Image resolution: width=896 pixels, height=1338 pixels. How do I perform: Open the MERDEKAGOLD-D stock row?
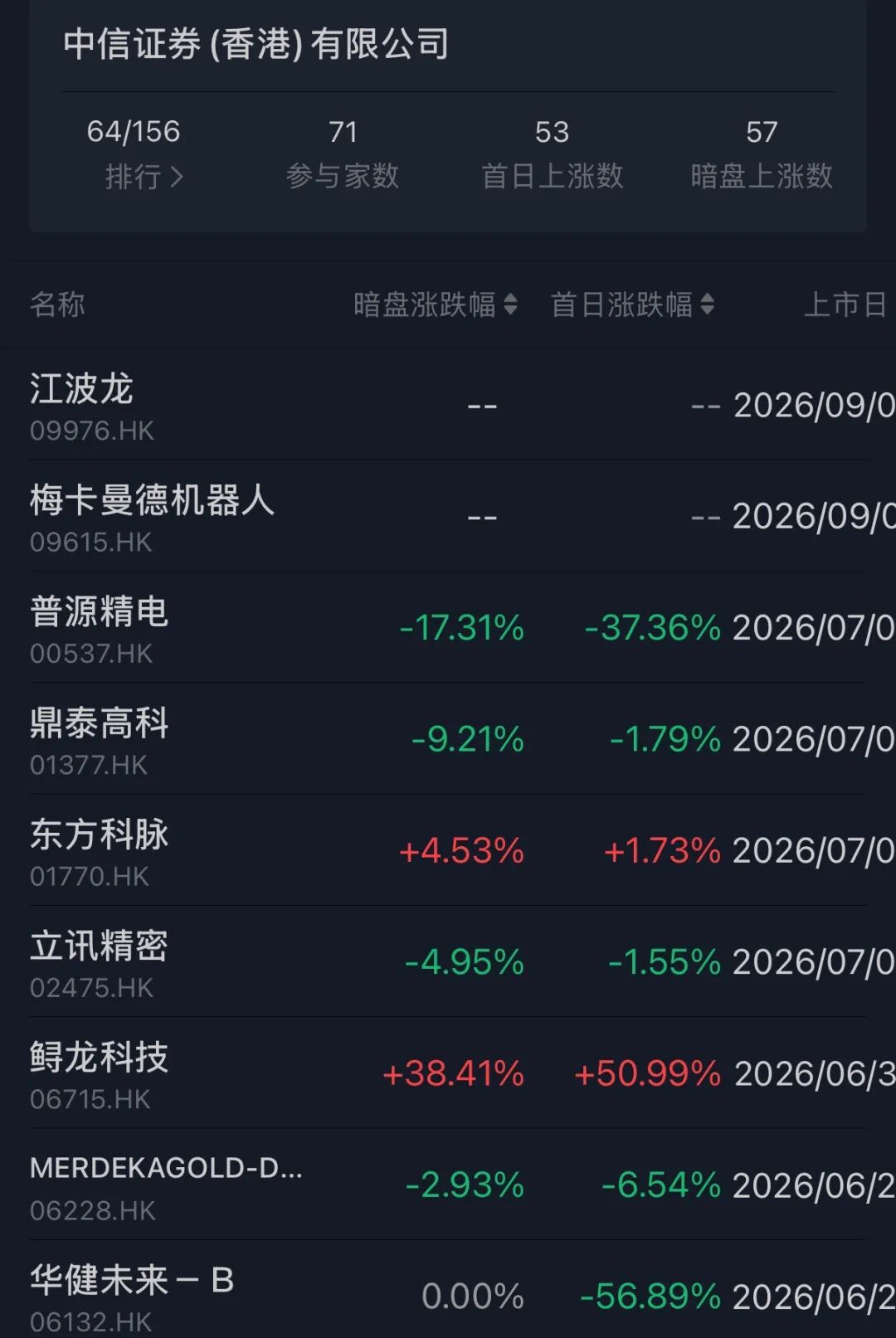coord(448,1185)
